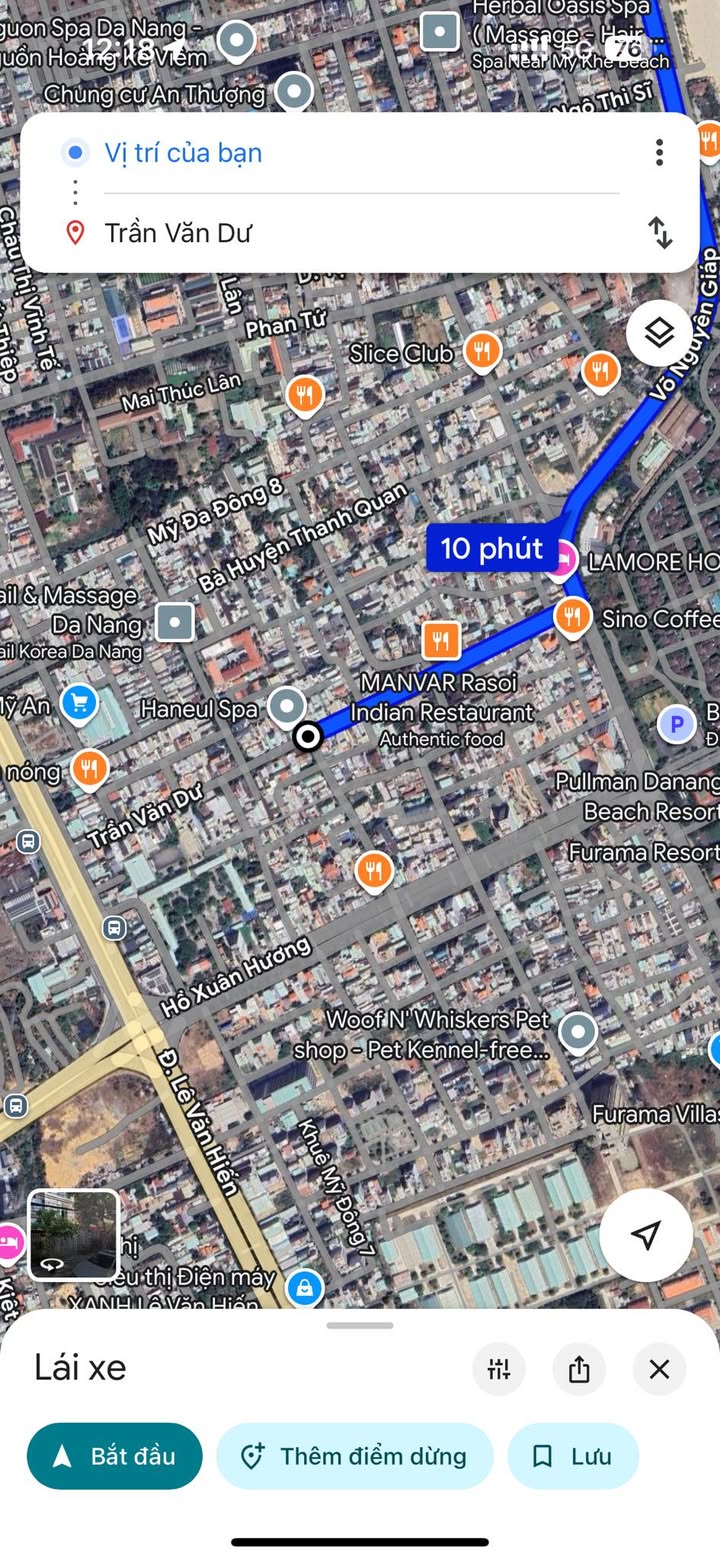Tap the "10 phút" route time label

(492, 548)
